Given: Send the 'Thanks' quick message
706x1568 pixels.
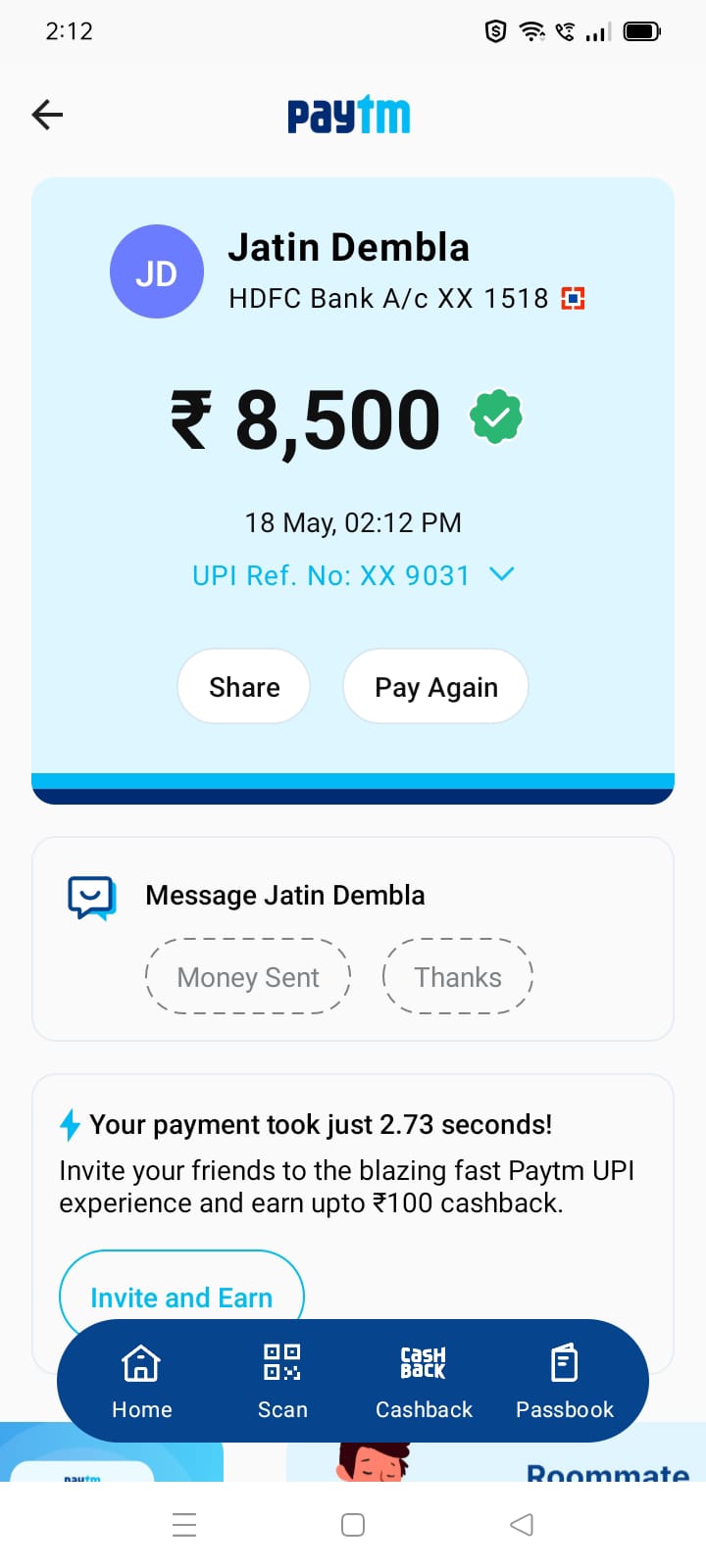Looking at the screenshot, I should (457, 977).
